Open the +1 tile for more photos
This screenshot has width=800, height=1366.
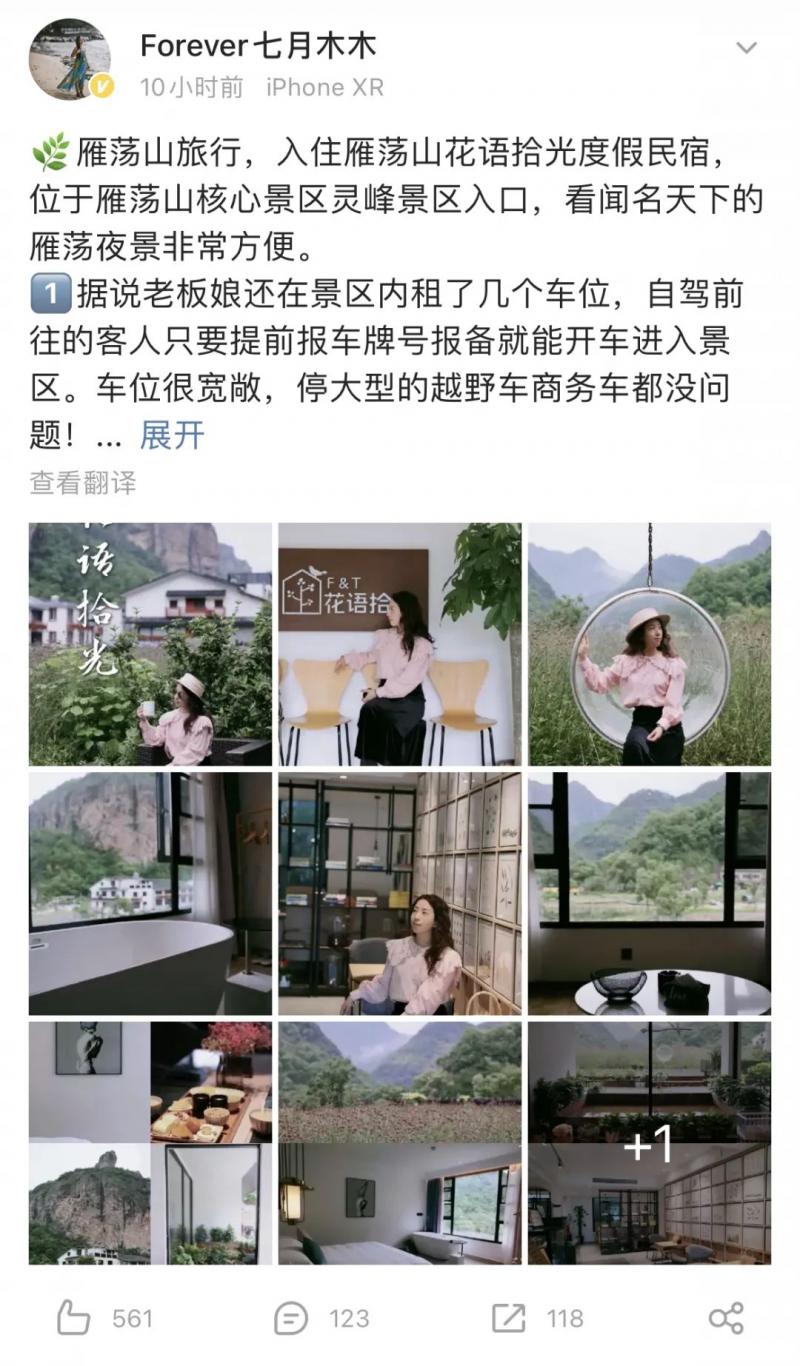tap(649, 1142)
